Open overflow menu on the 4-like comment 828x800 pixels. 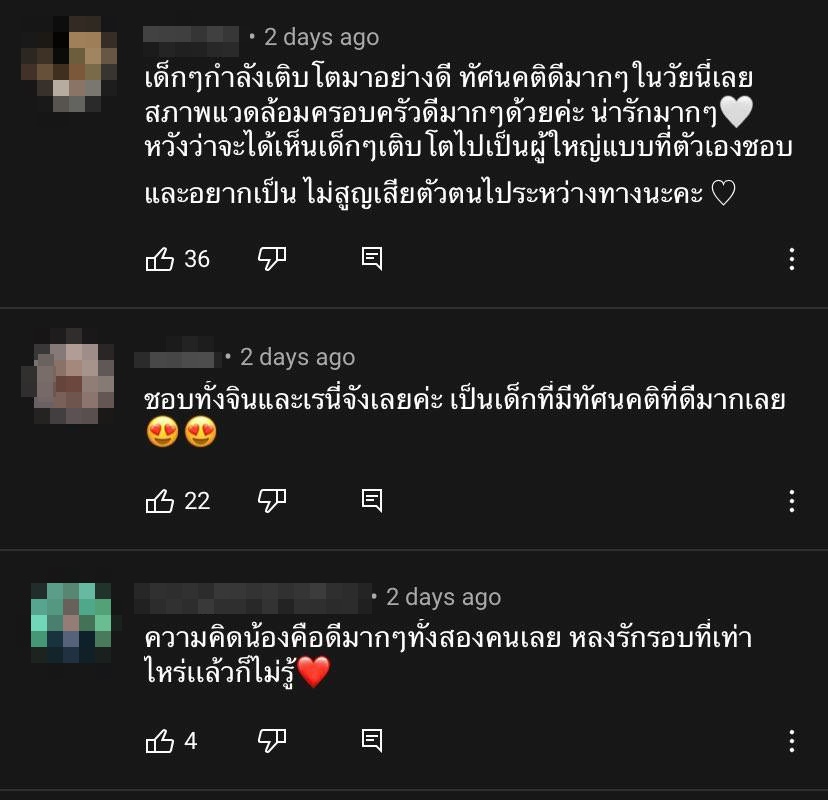(x=791, y=742)
